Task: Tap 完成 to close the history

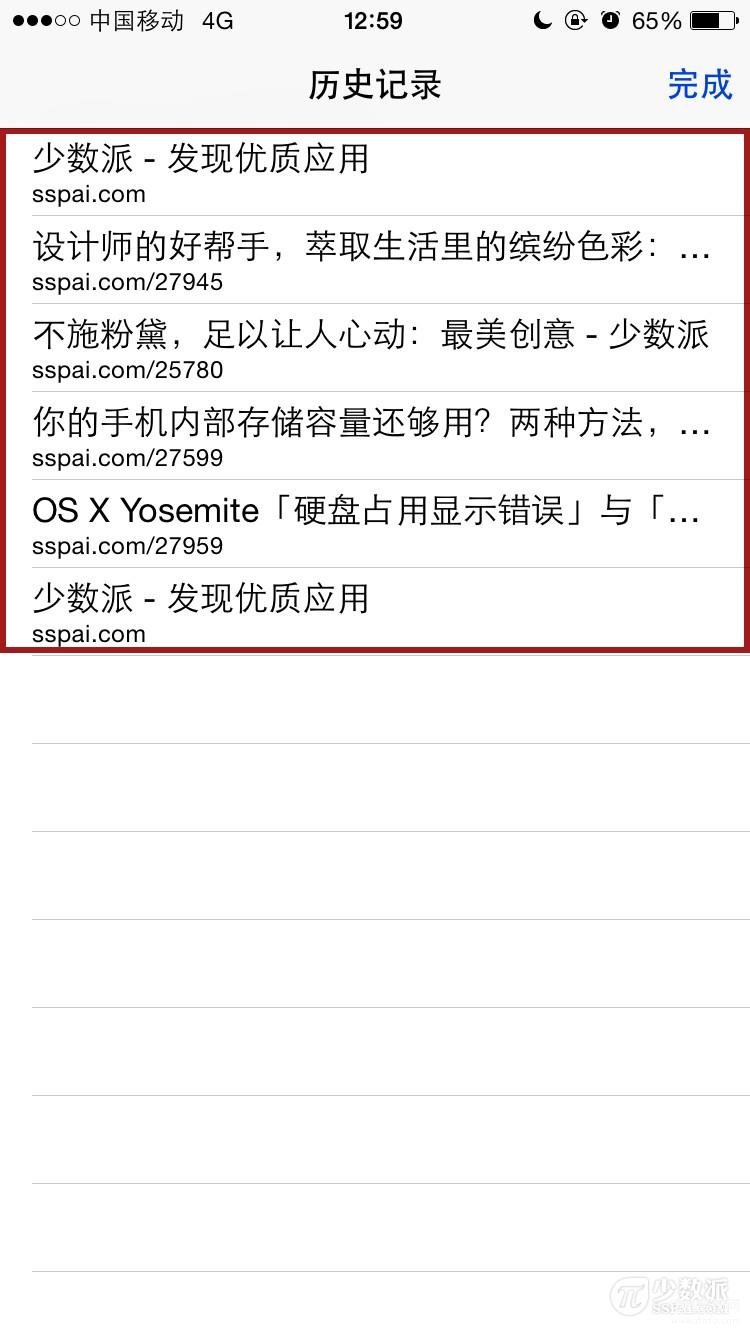Action: coord(699,85)
